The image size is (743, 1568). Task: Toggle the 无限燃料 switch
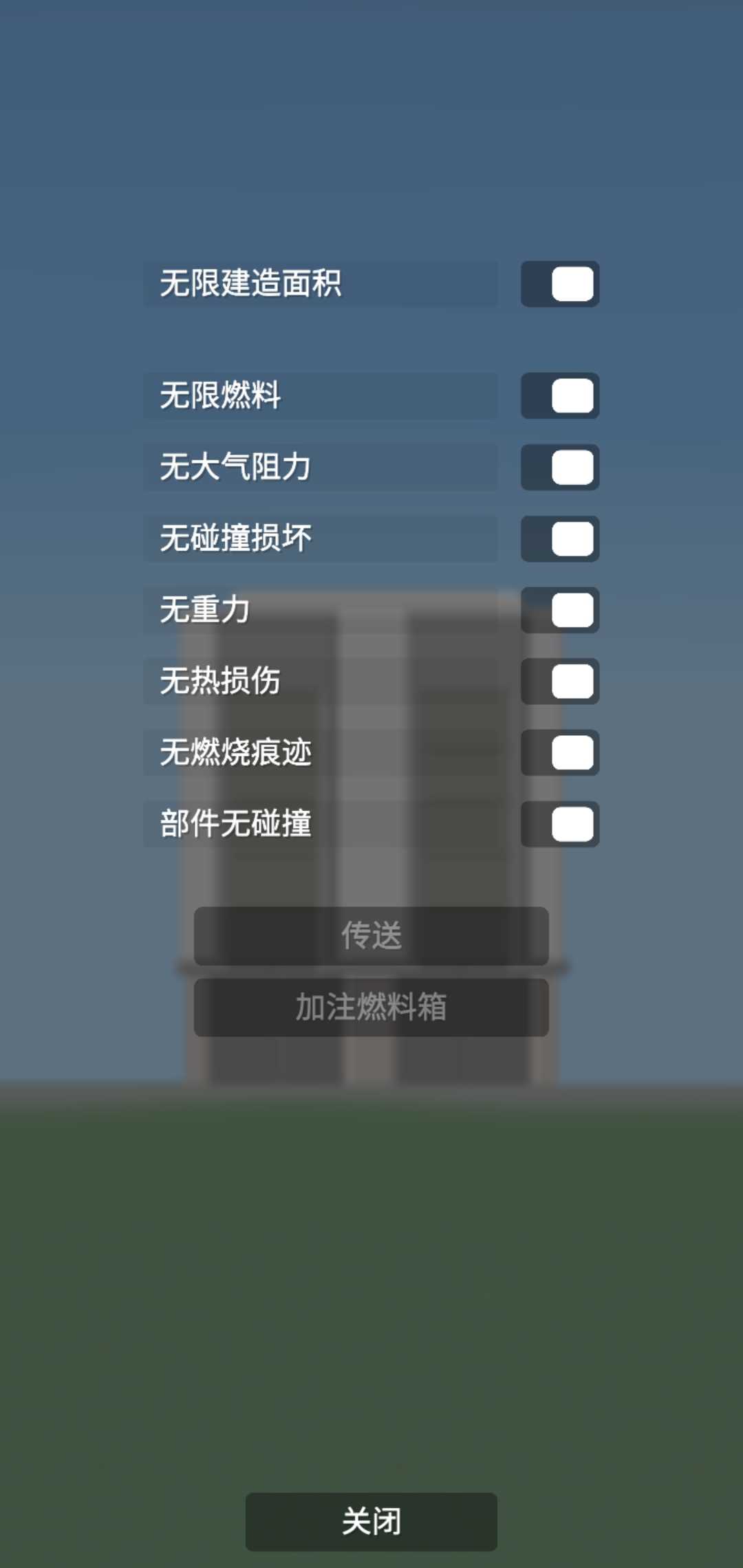[559, 396]
